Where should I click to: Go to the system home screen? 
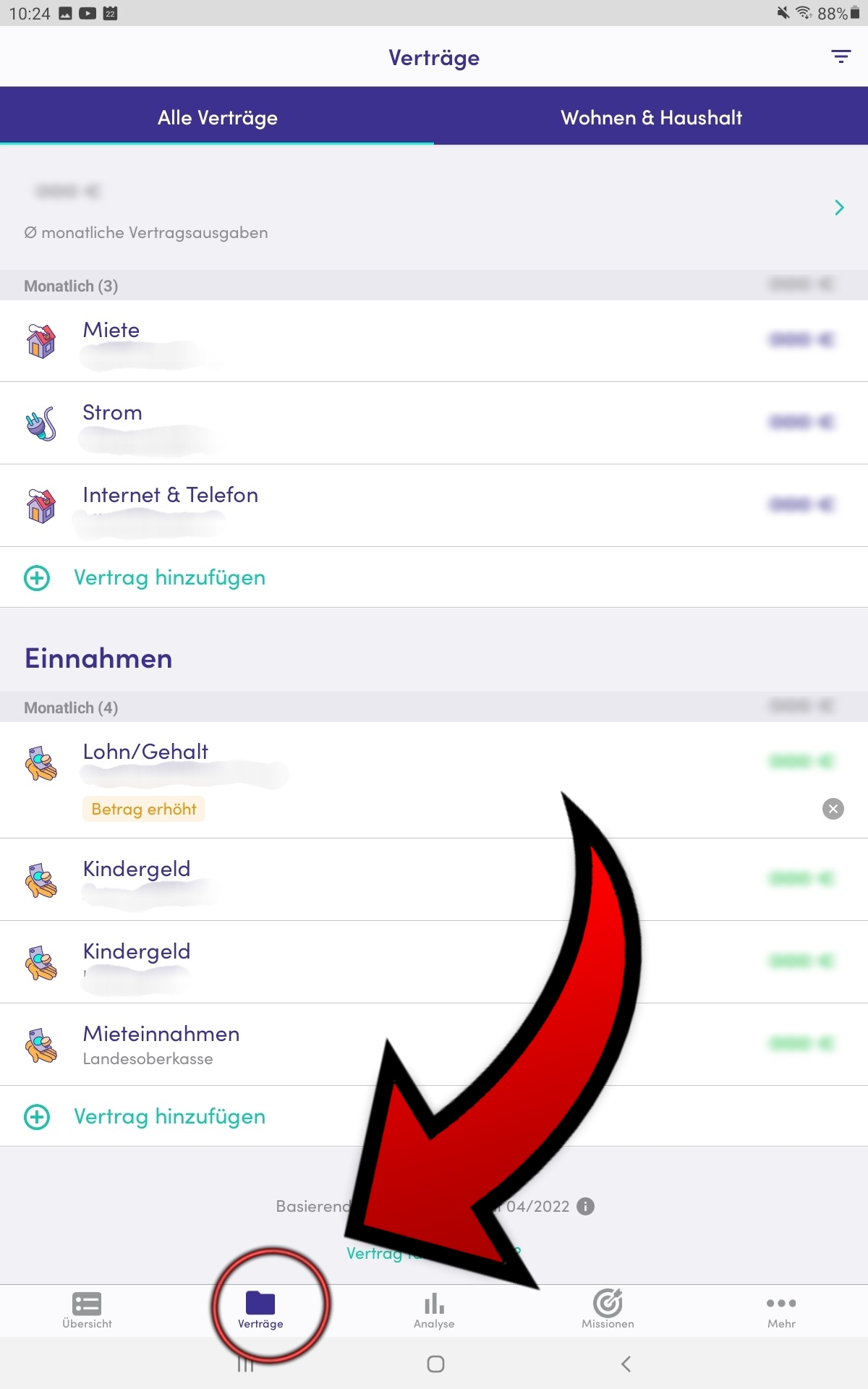435,1364
